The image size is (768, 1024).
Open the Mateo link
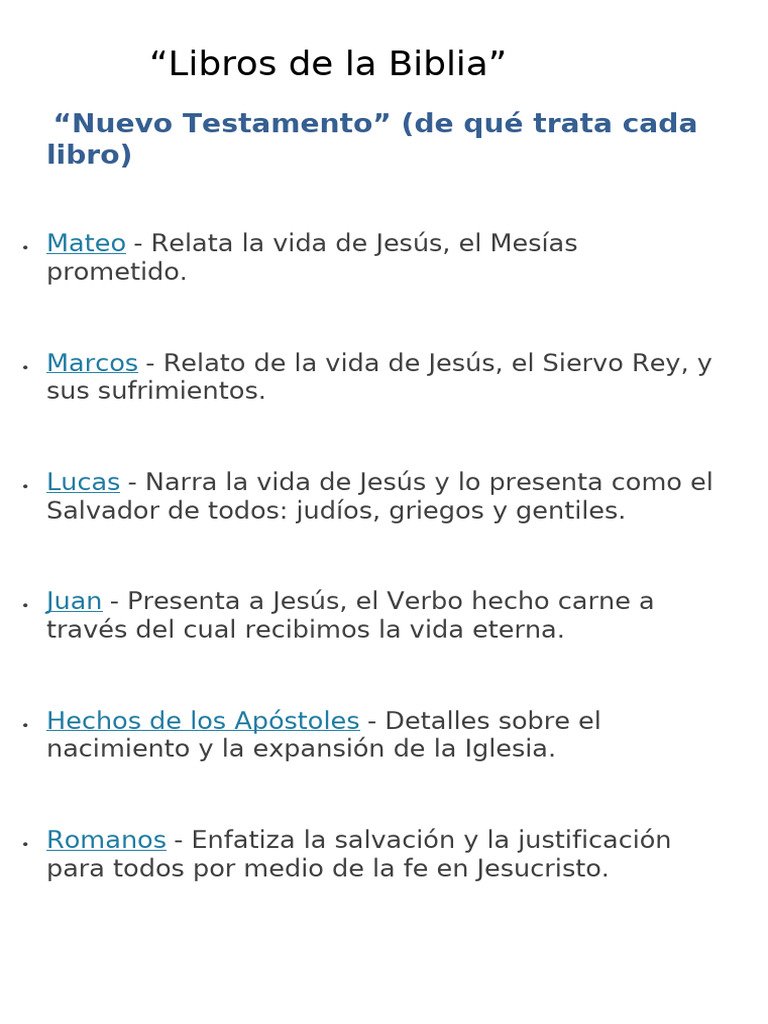(x=86, y=243)
